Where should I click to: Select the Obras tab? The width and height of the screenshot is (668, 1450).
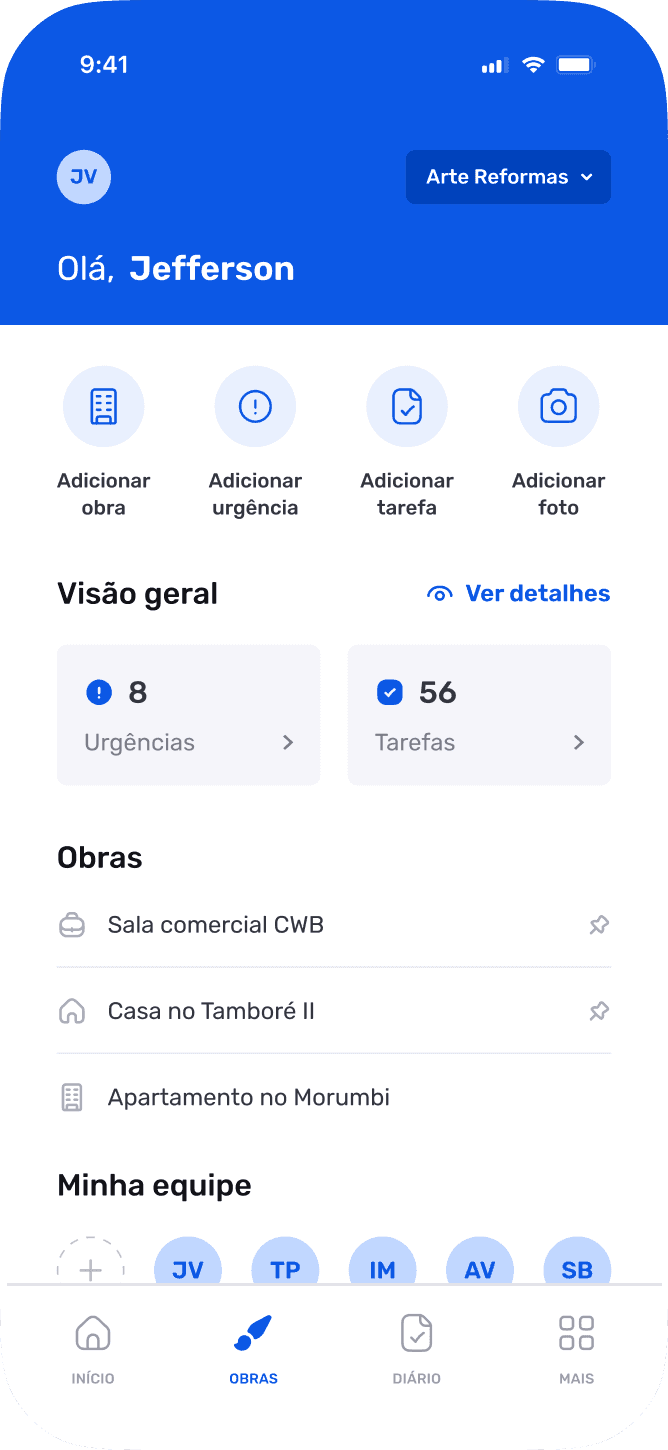pyautogui.click(x=253, y=1349)
